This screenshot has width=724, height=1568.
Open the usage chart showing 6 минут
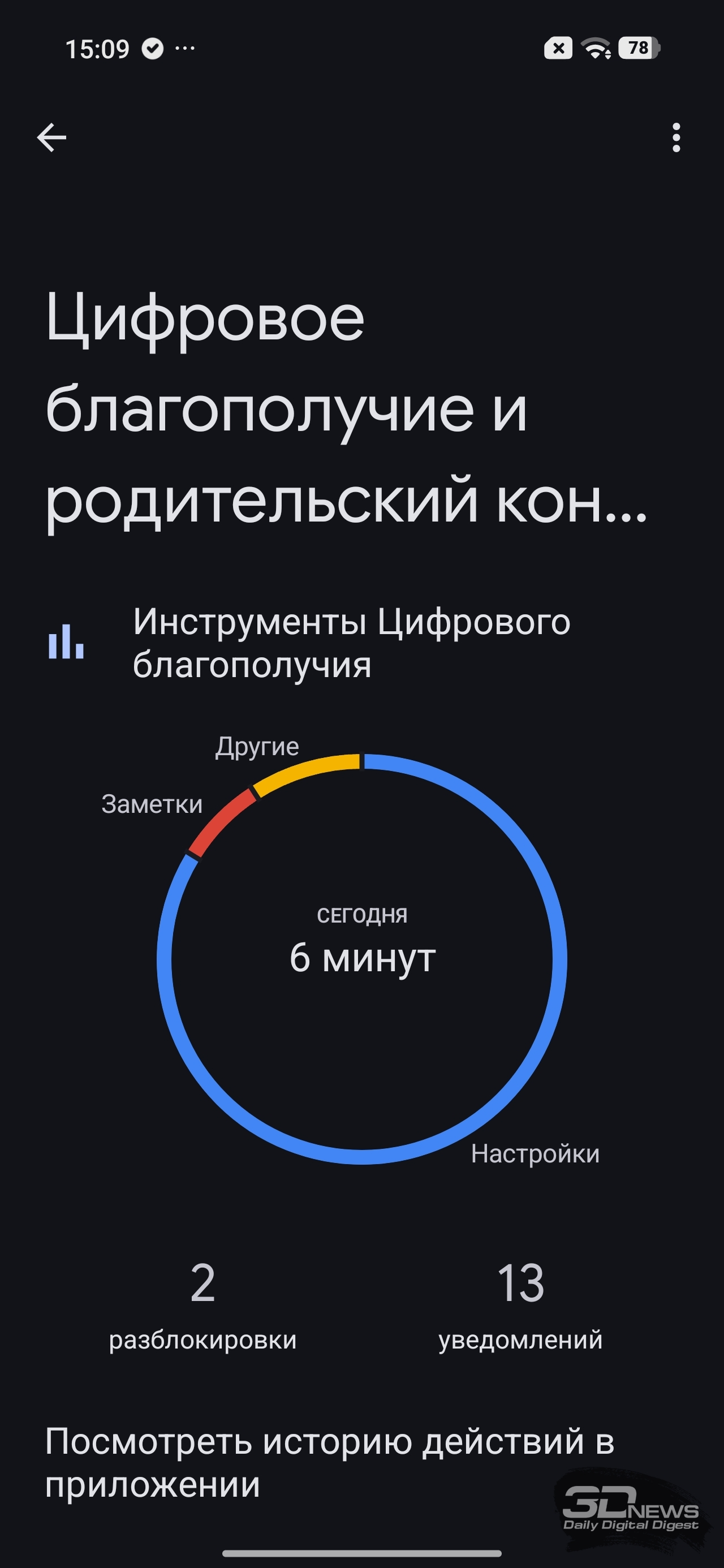point(363,959)
